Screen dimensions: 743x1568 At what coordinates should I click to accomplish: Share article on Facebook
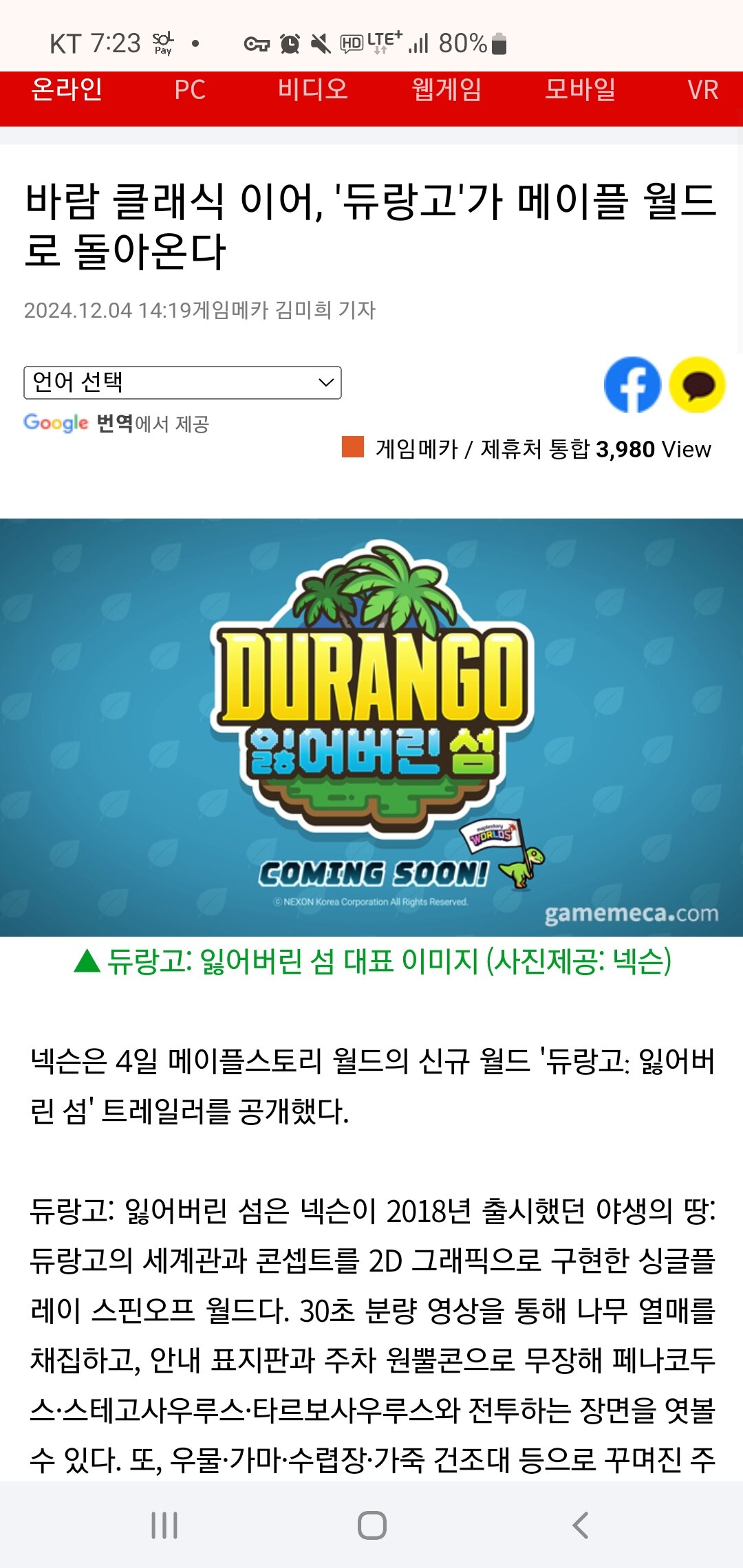632,384
